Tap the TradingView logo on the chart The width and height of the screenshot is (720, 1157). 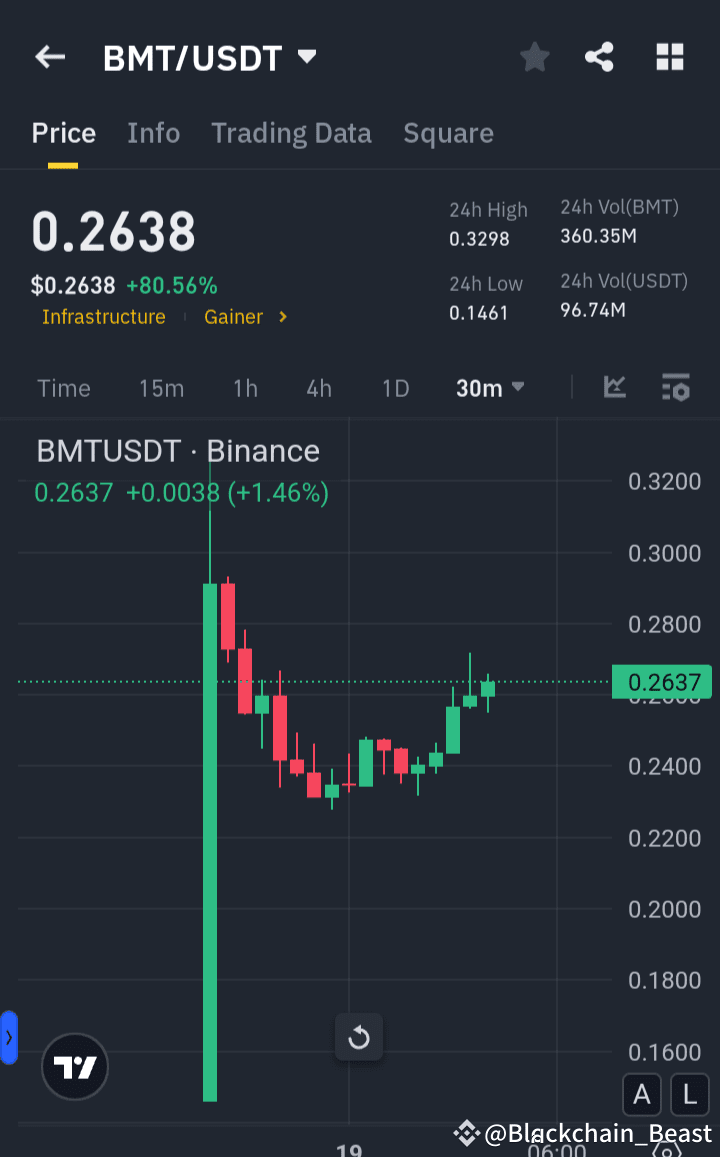coord(75,1066)
